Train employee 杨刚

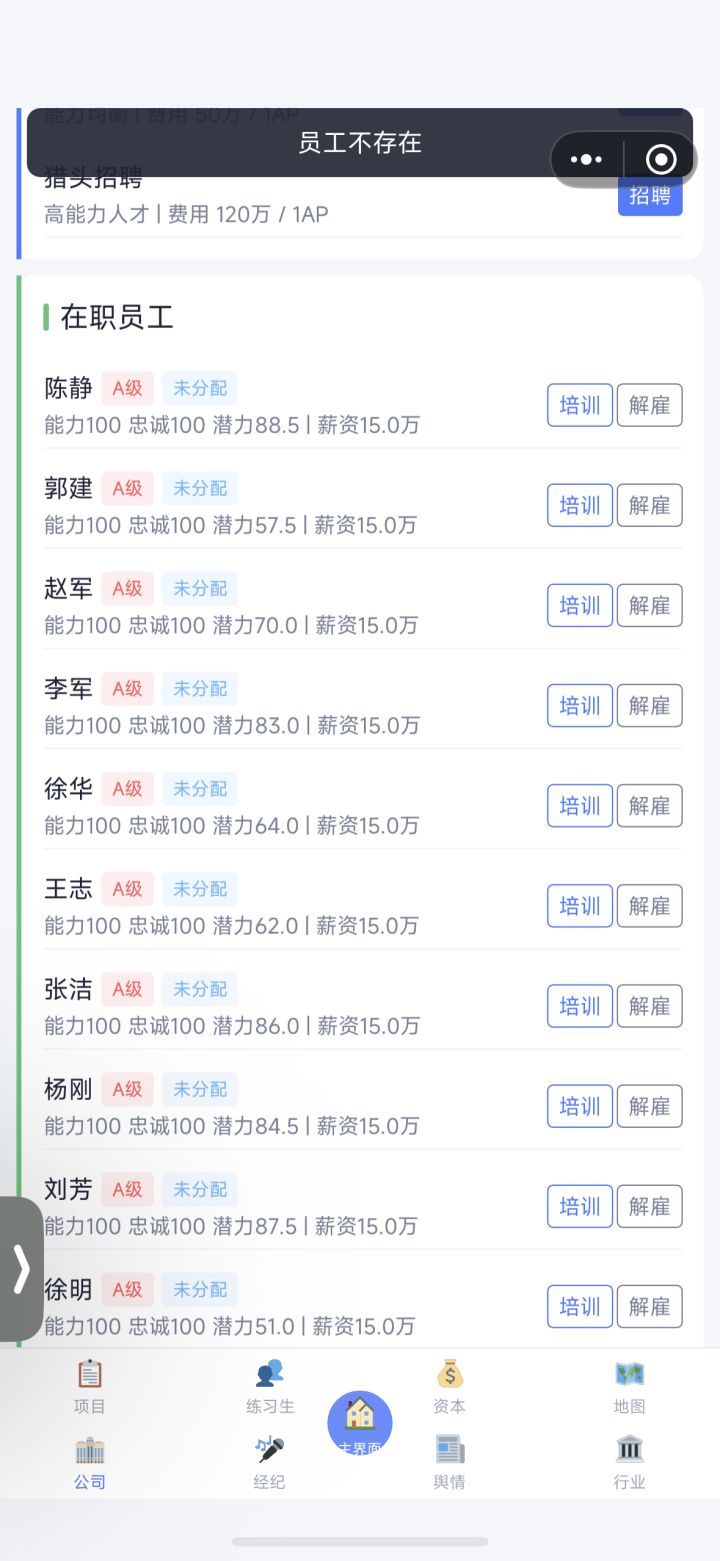click(580, 1106)
